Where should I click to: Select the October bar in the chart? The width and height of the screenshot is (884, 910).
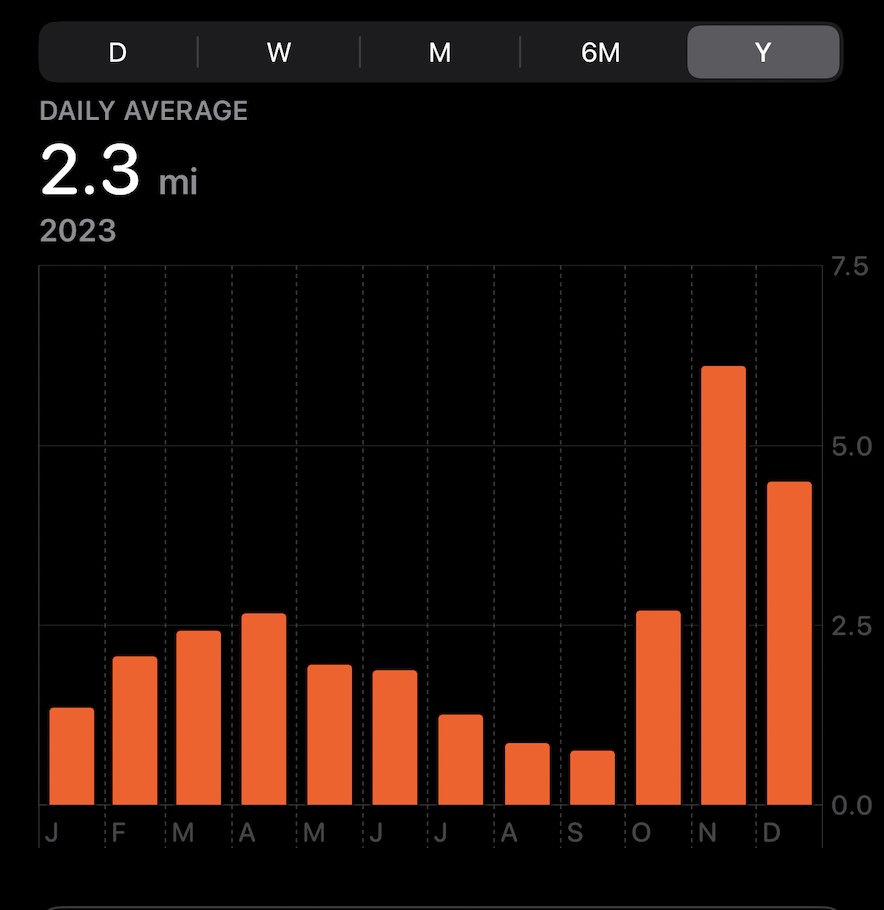pos(658,707)
